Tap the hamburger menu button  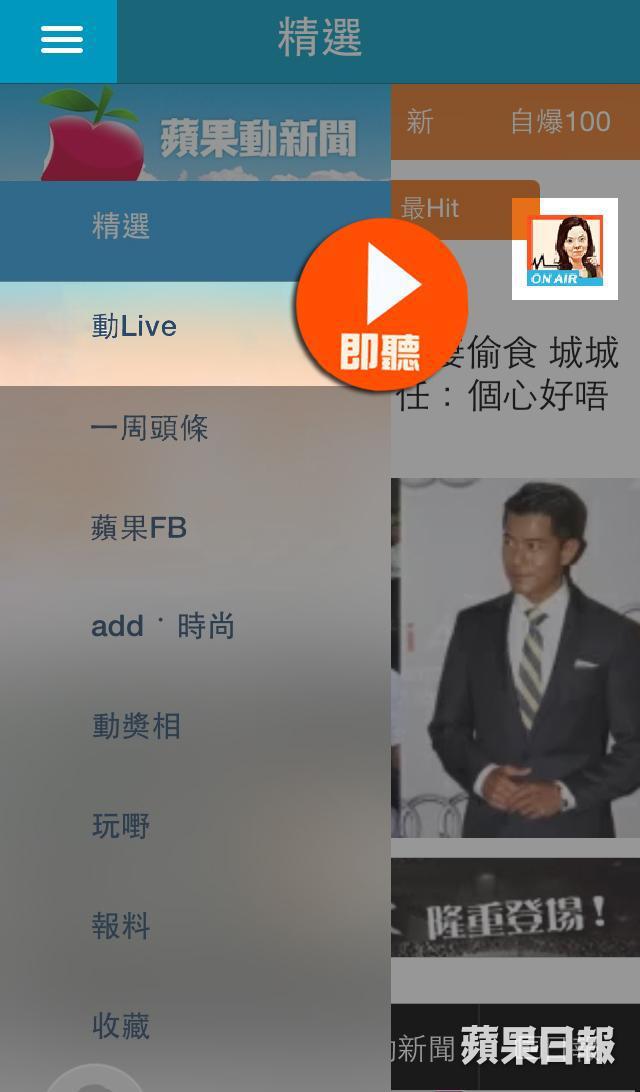pos(60,40)
